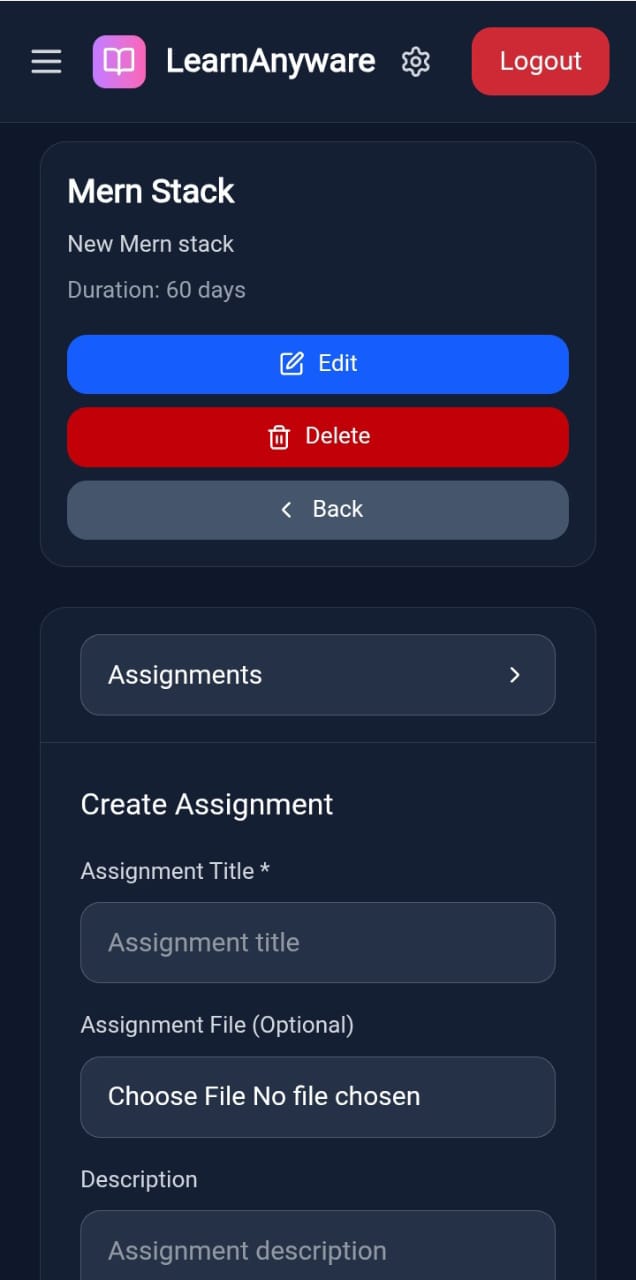Viewport: 636px width, 1280px height.
Task: Open the LearnAnyware home logo
Action: (119, 62)
